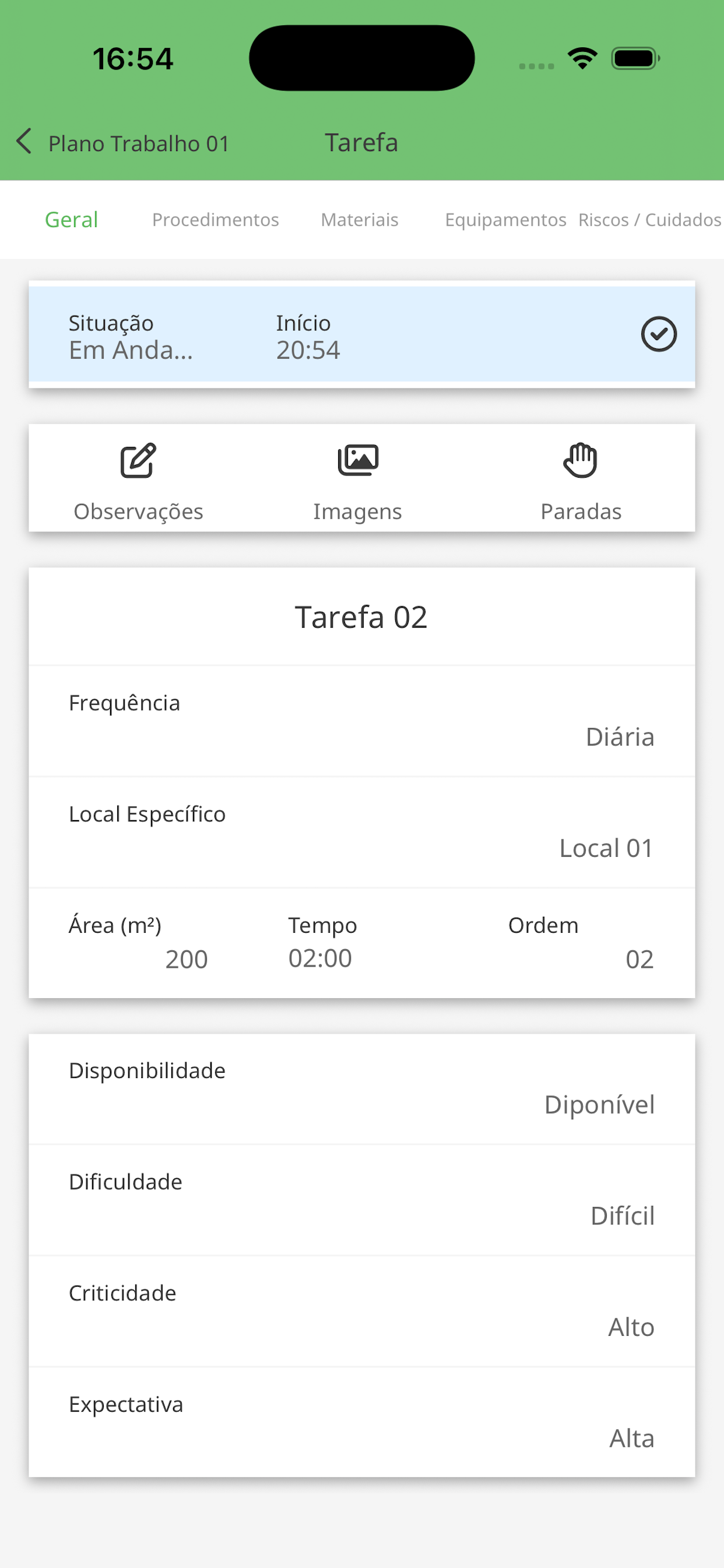Switch to the Procedimentos tab
The height and width of the screenshot is (1568, 724).
215,220
